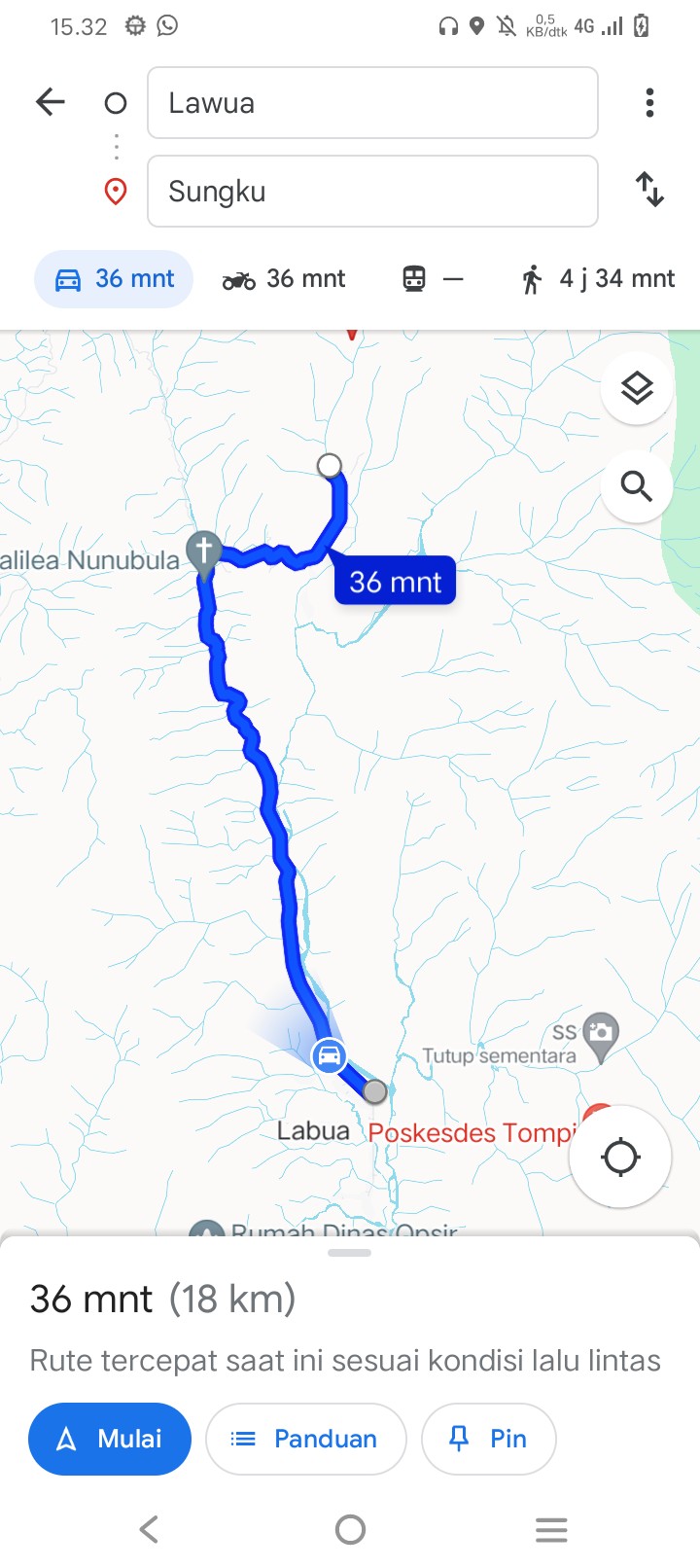This screenshot has width=700, height=1568.
Task: Pin this route with the Pin button
Action: 488,1439
